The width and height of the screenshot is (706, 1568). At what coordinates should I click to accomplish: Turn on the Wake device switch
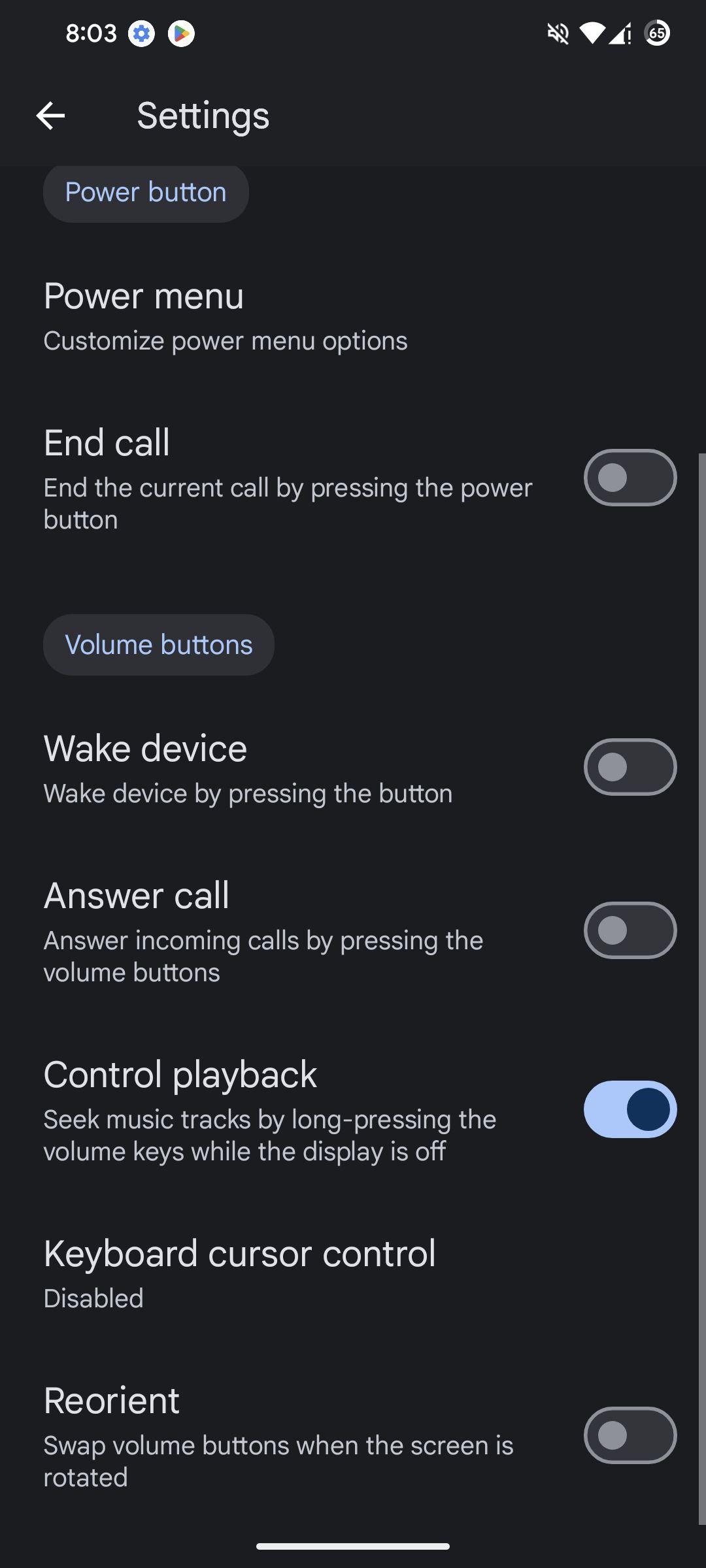click(x=630, y=767)
